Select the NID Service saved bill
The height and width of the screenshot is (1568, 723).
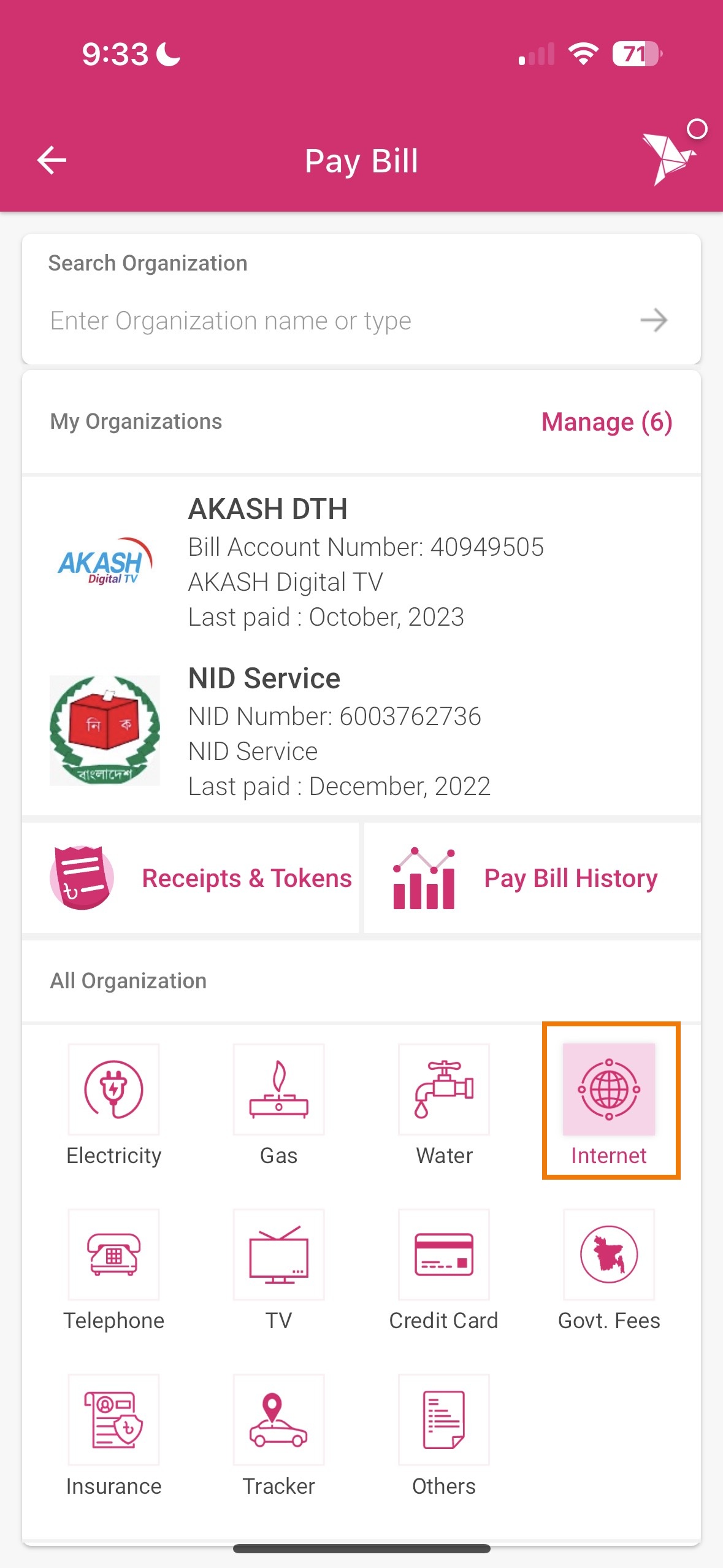click(361, 731)
